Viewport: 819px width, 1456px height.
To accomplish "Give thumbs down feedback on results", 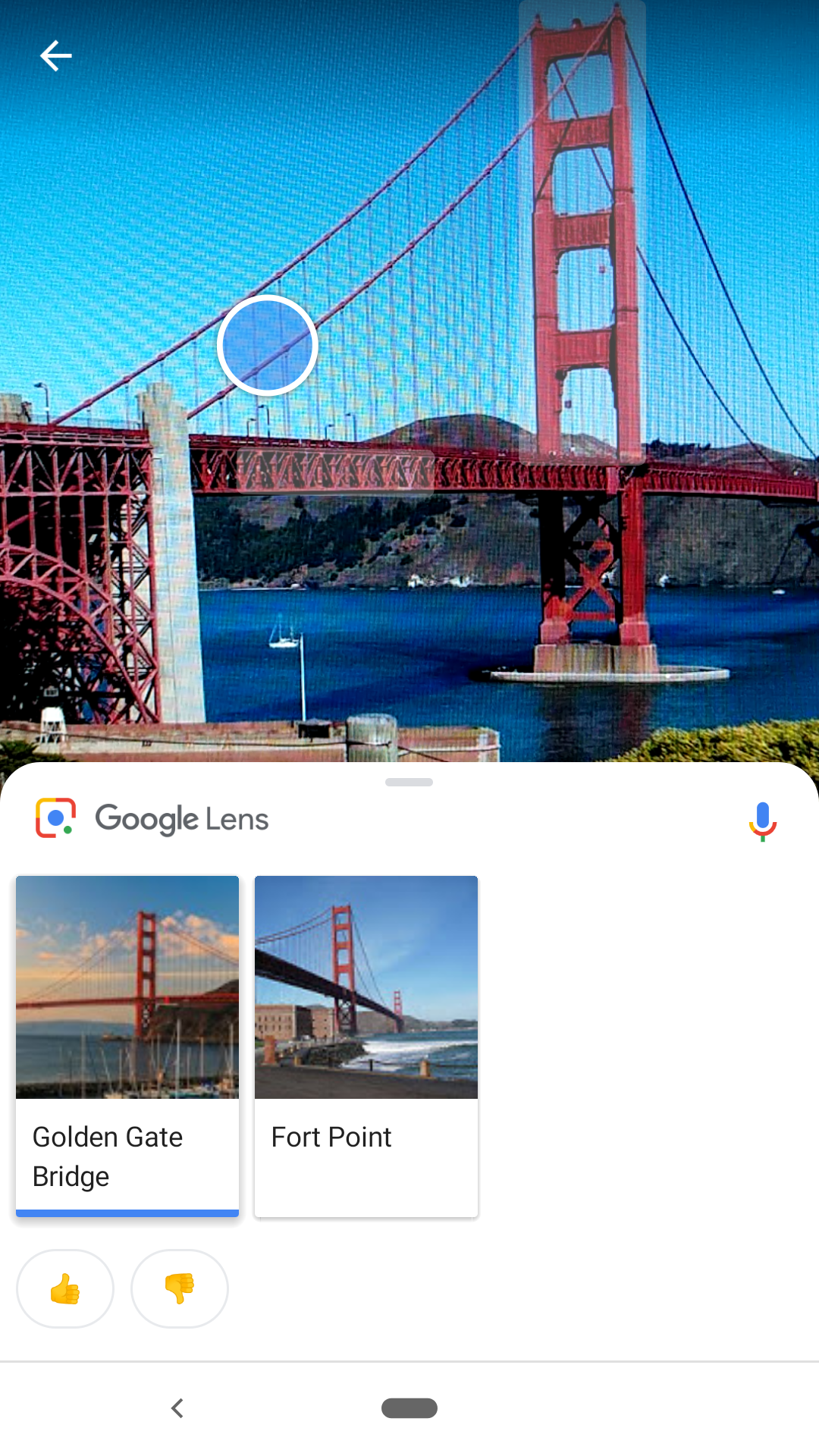I will coord(180,1288).
